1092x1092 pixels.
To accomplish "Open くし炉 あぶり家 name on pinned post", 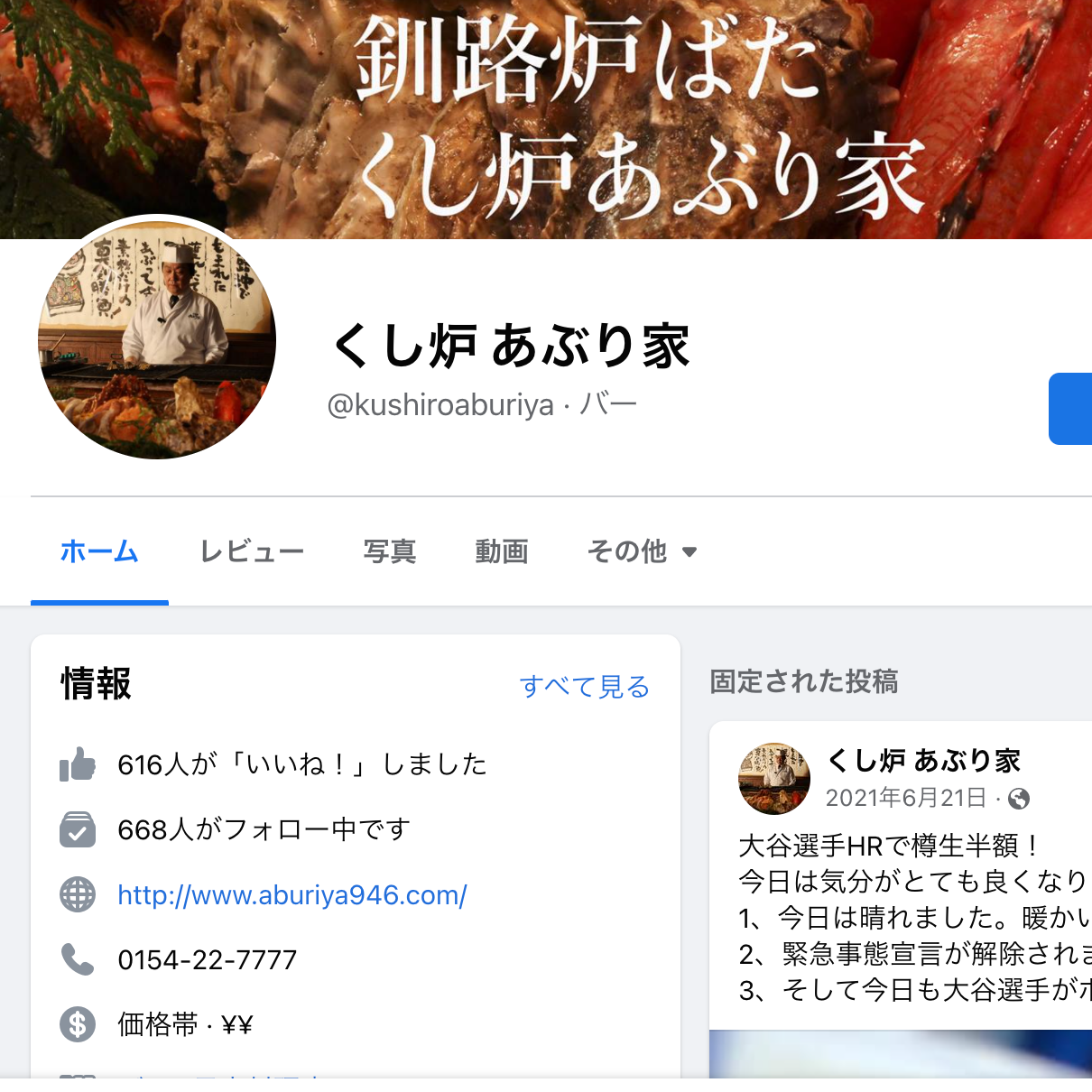I will click(923, 761).
